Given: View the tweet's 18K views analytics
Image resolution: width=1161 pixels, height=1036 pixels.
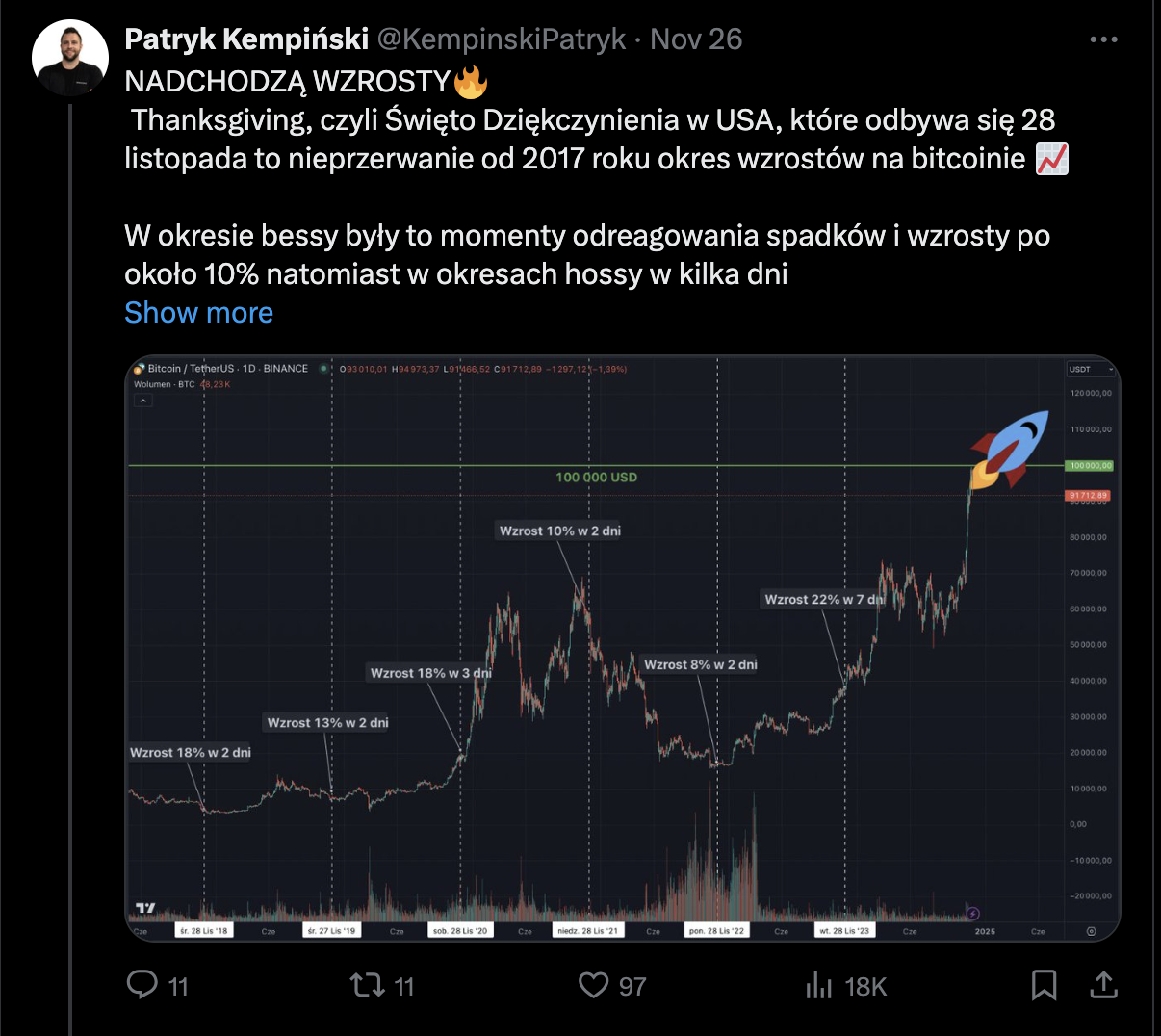Looking at the screenshot, I should coord(819,985).
